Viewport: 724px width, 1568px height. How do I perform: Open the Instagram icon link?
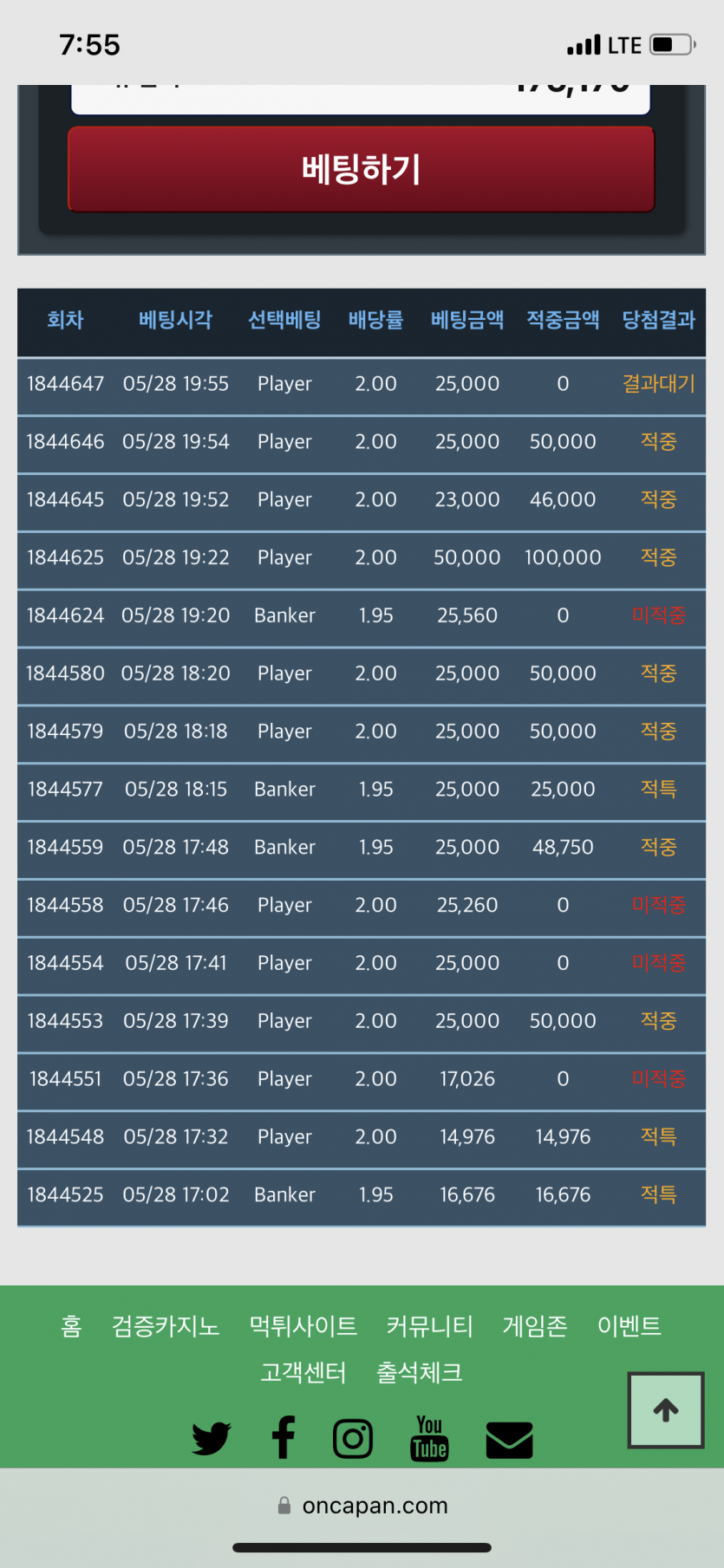tap(353, 1439)
